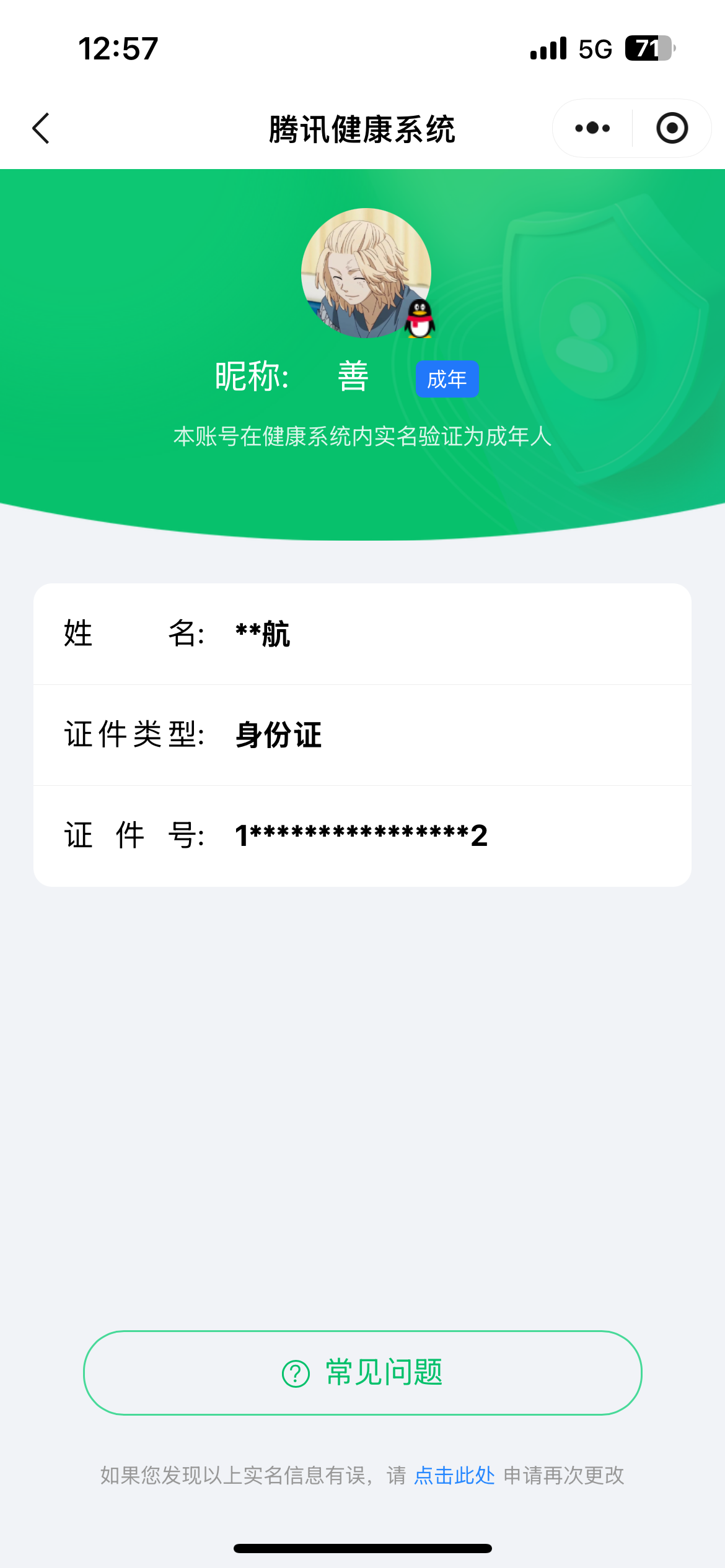Open the 常见问题 FAQ button
Screen dimensions: 725x1568
pos(362,1372)
